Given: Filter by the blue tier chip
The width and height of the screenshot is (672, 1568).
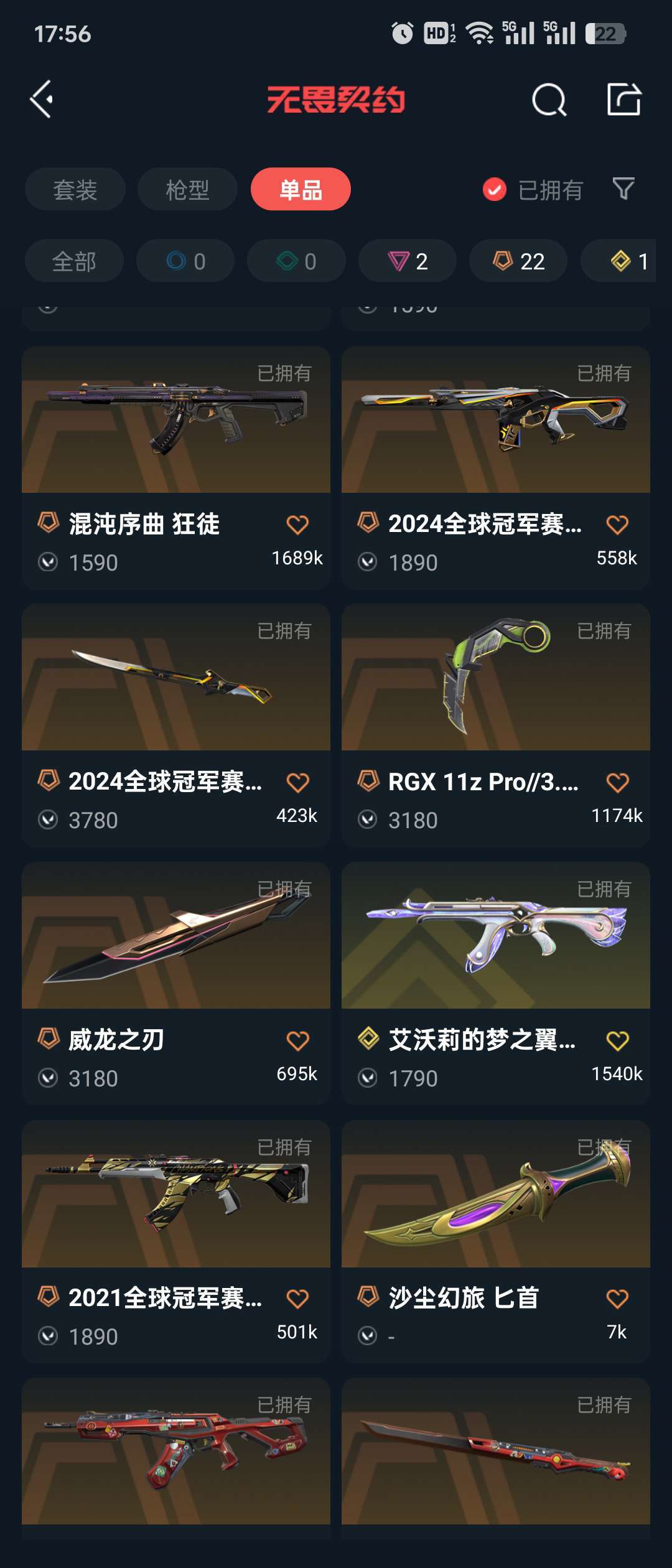Looking at the screenshot, I should pos(185,261).
